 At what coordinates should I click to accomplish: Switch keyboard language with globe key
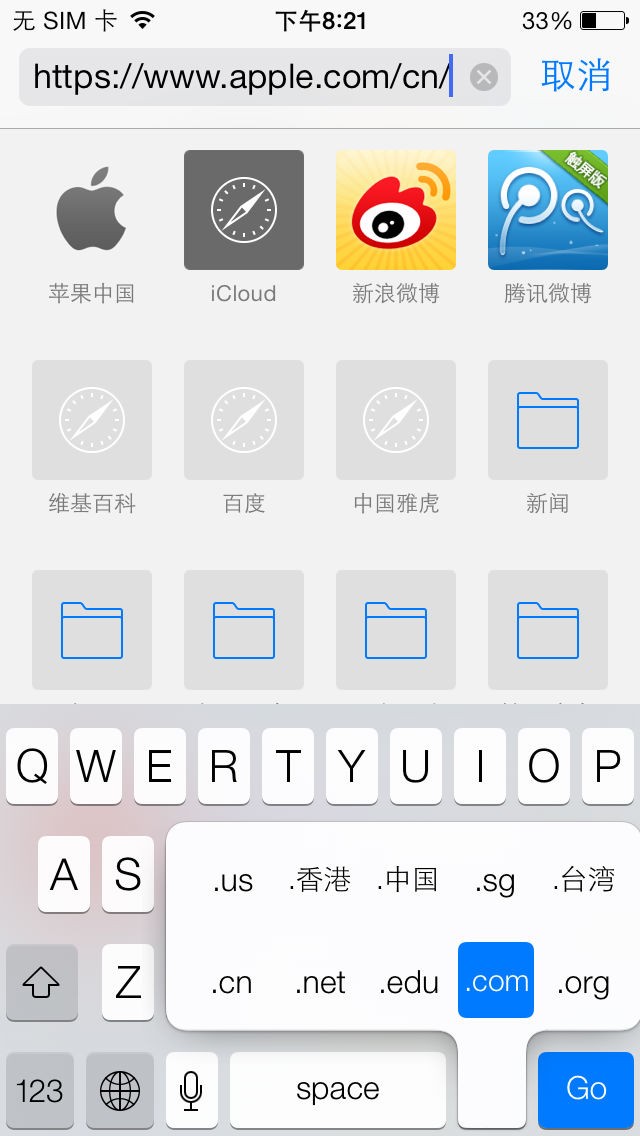(120, 1091)
